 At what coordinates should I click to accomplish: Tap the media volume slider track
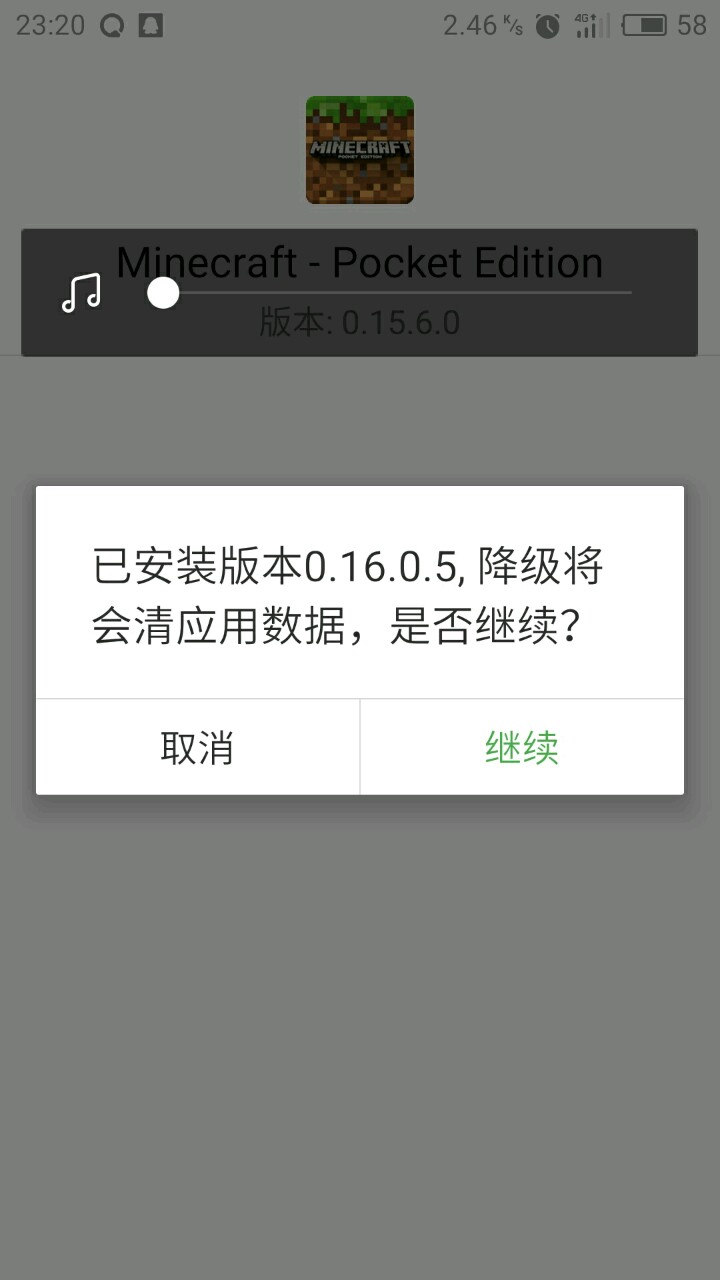click(x=400, y=293)
